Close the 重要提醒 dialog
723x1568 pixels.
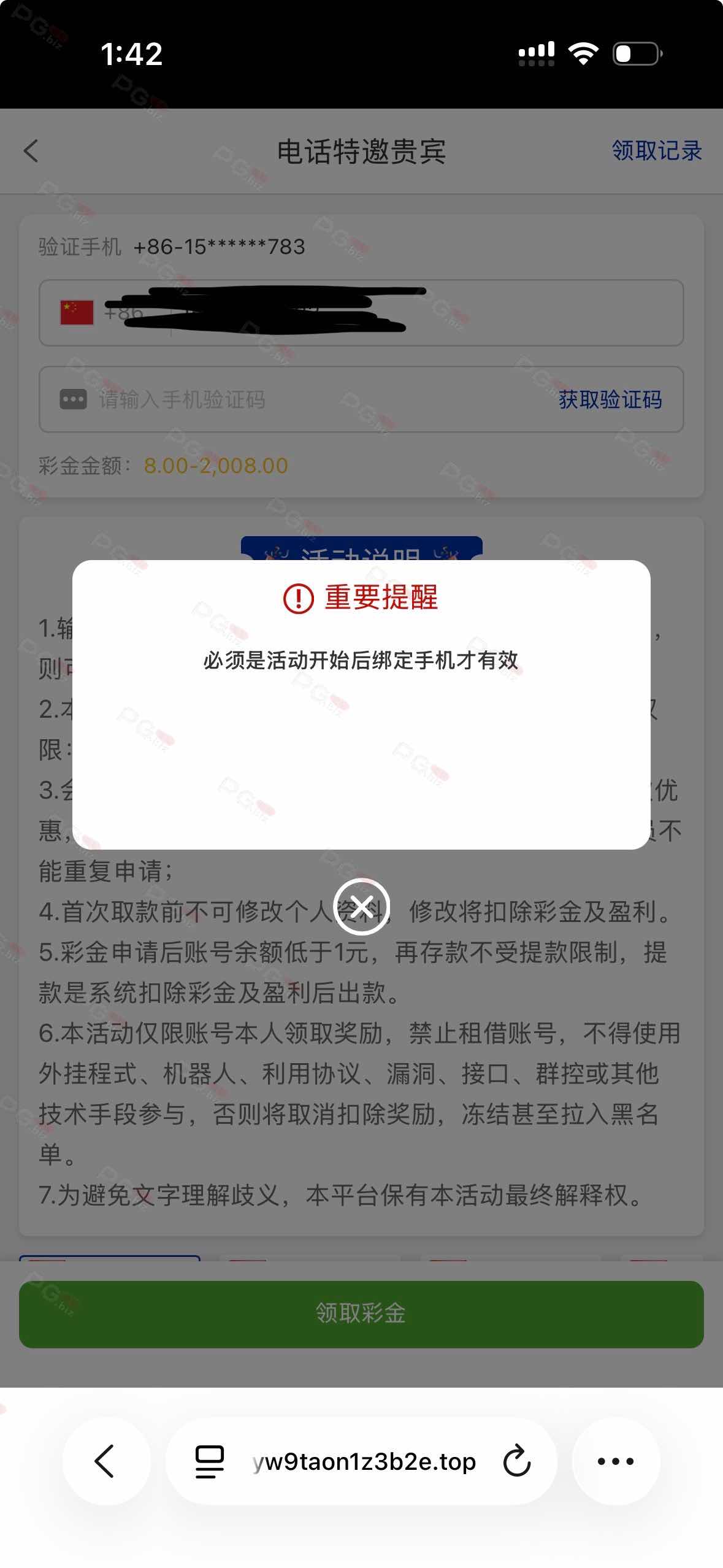tap(361, 906)
